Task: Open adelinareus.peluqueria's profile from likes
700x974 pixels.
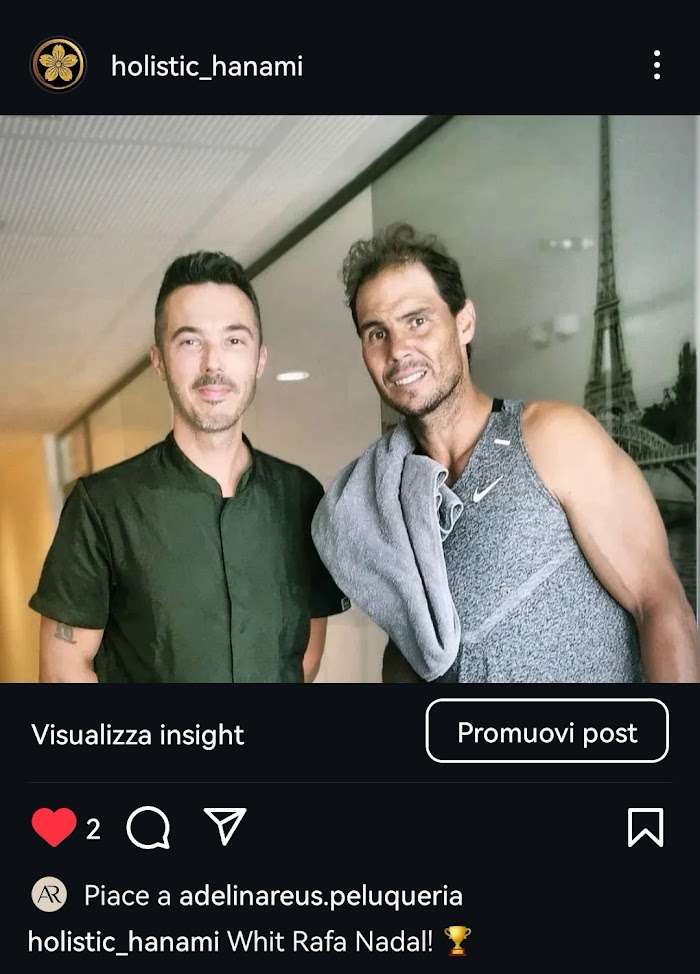Action: [x=320, y=895]
